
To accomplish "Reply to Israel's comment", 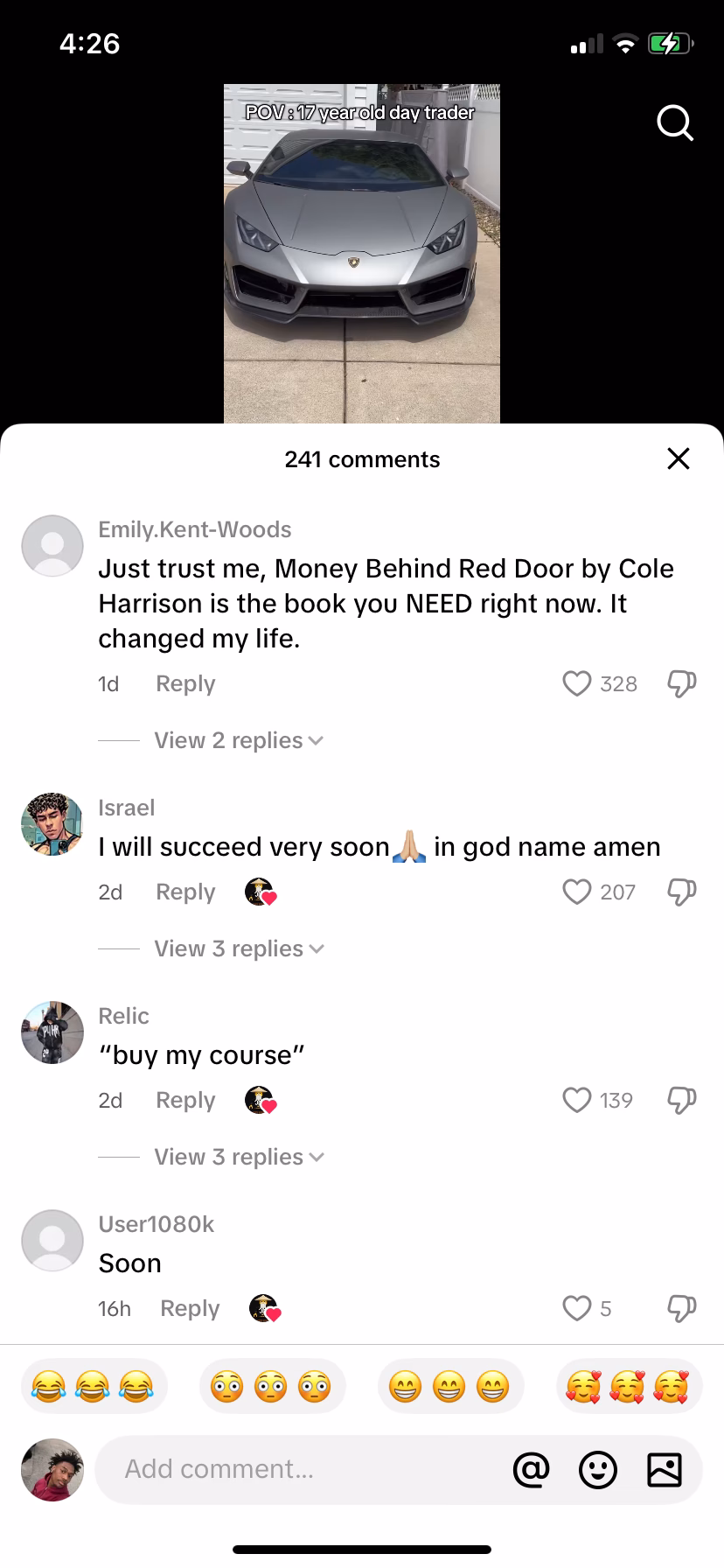I will [185, 892].
